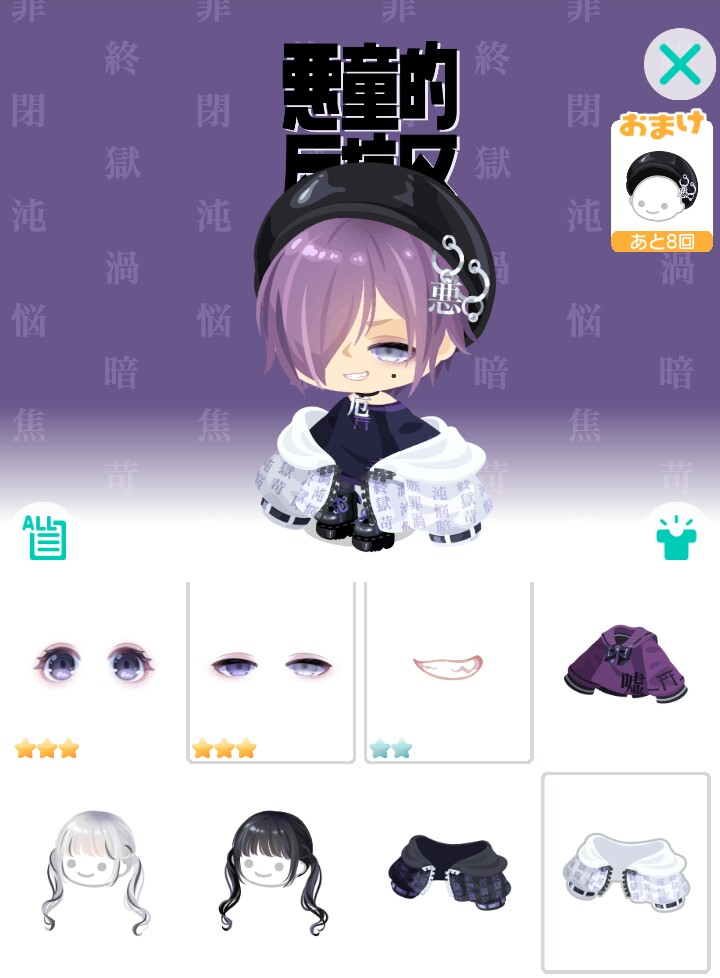
Task: Select the purple hooded jacket item
Action: click(x=625, y=664)
